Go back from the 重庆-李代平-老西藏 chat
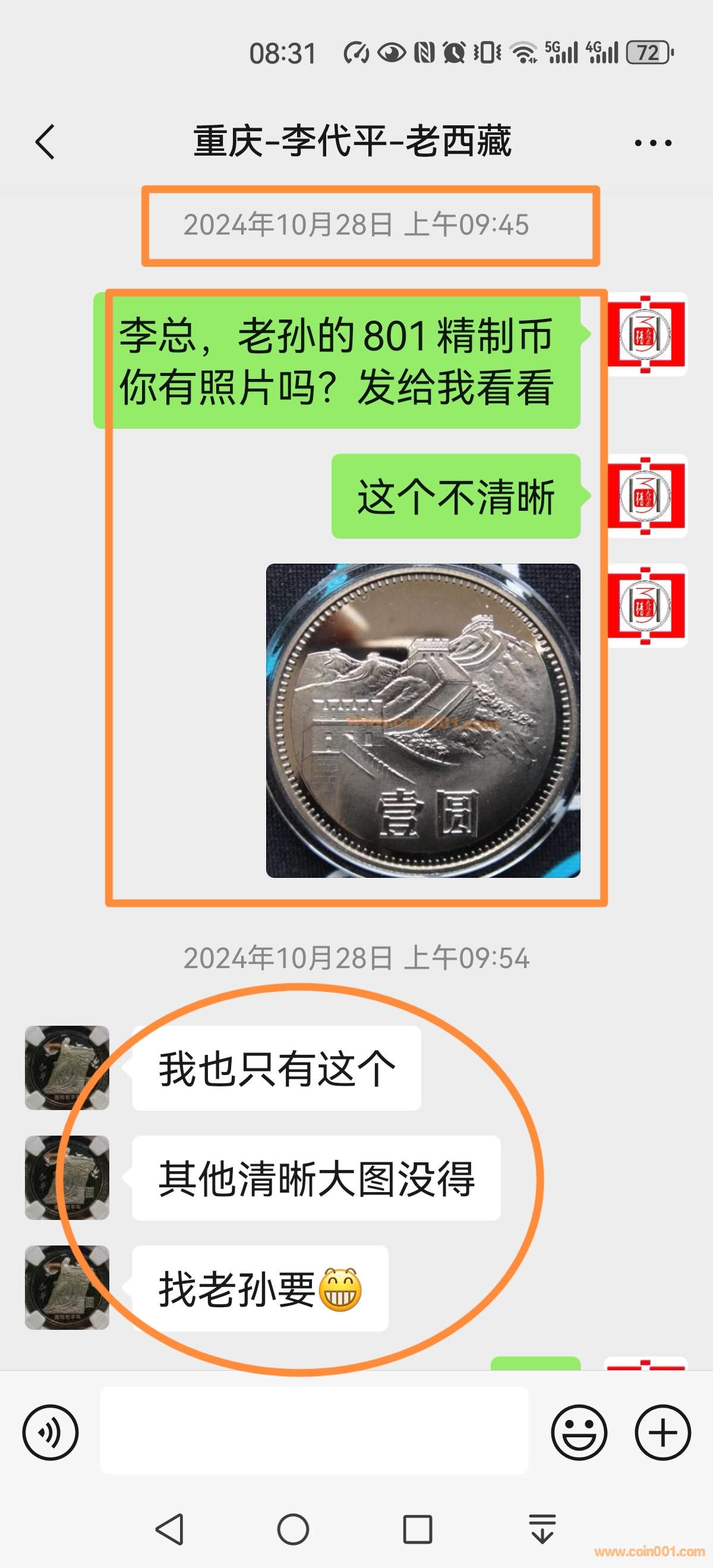The width and height of the screenshot is (713, 1568). pos(45,142)
